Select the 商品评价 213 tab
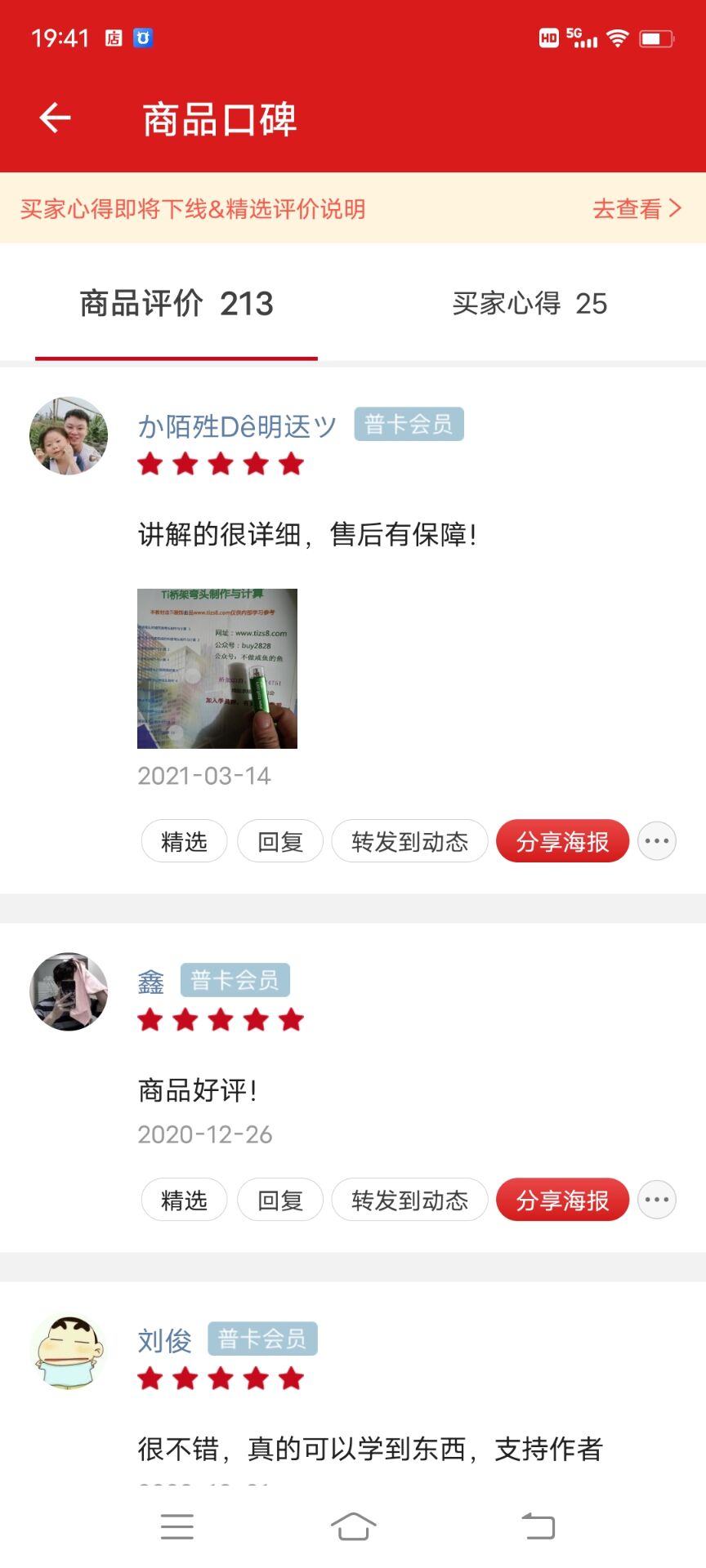Viewport: 706px width, 1568px height. (176, 304)
